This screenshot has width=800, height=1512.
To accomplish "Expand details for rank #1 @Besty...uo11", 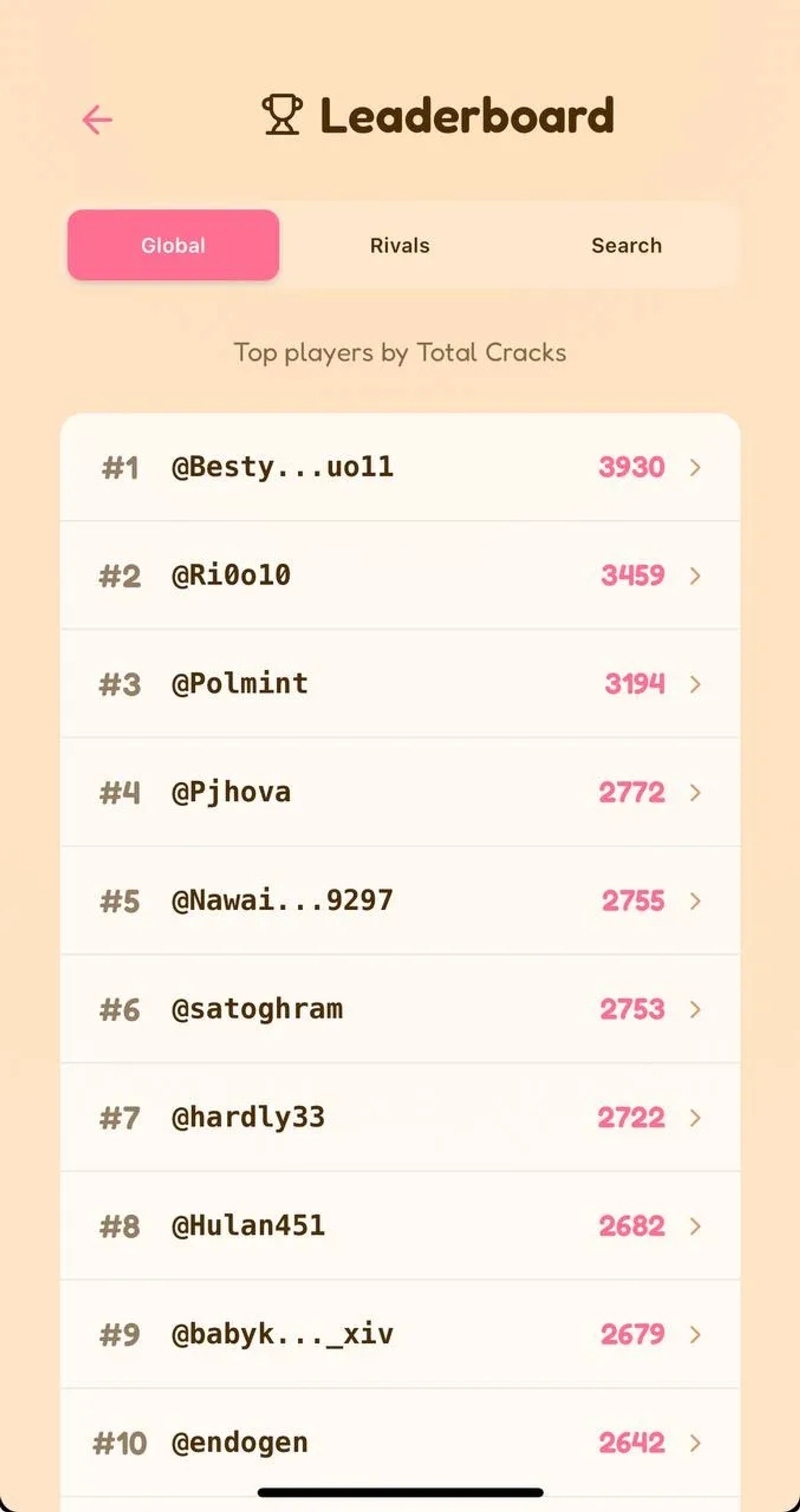I will click(x=695, y=468).
